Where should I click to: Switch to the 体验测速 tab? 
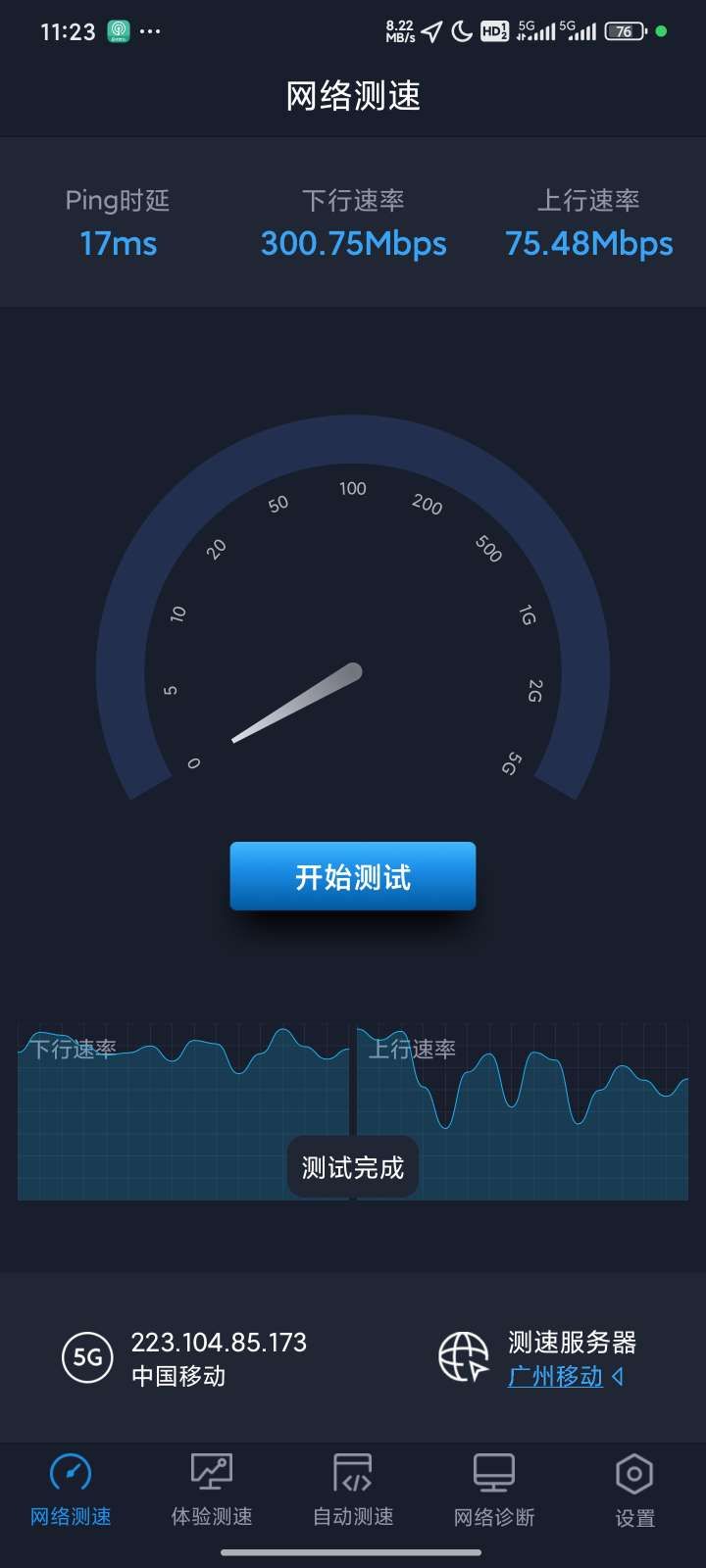coord(212,1491)
